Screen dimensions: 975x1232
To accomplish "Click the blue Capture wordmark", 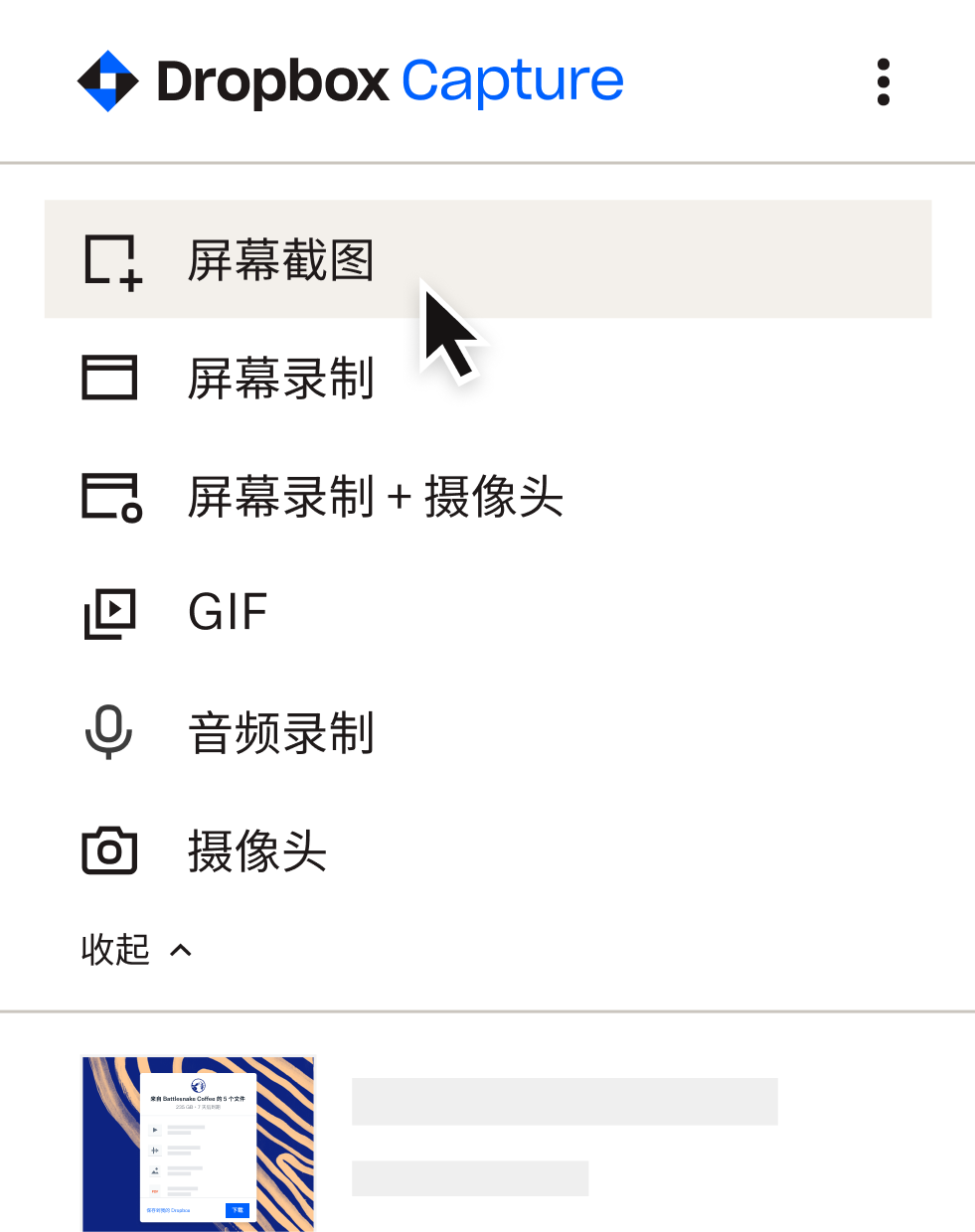I will pos(511,79).
